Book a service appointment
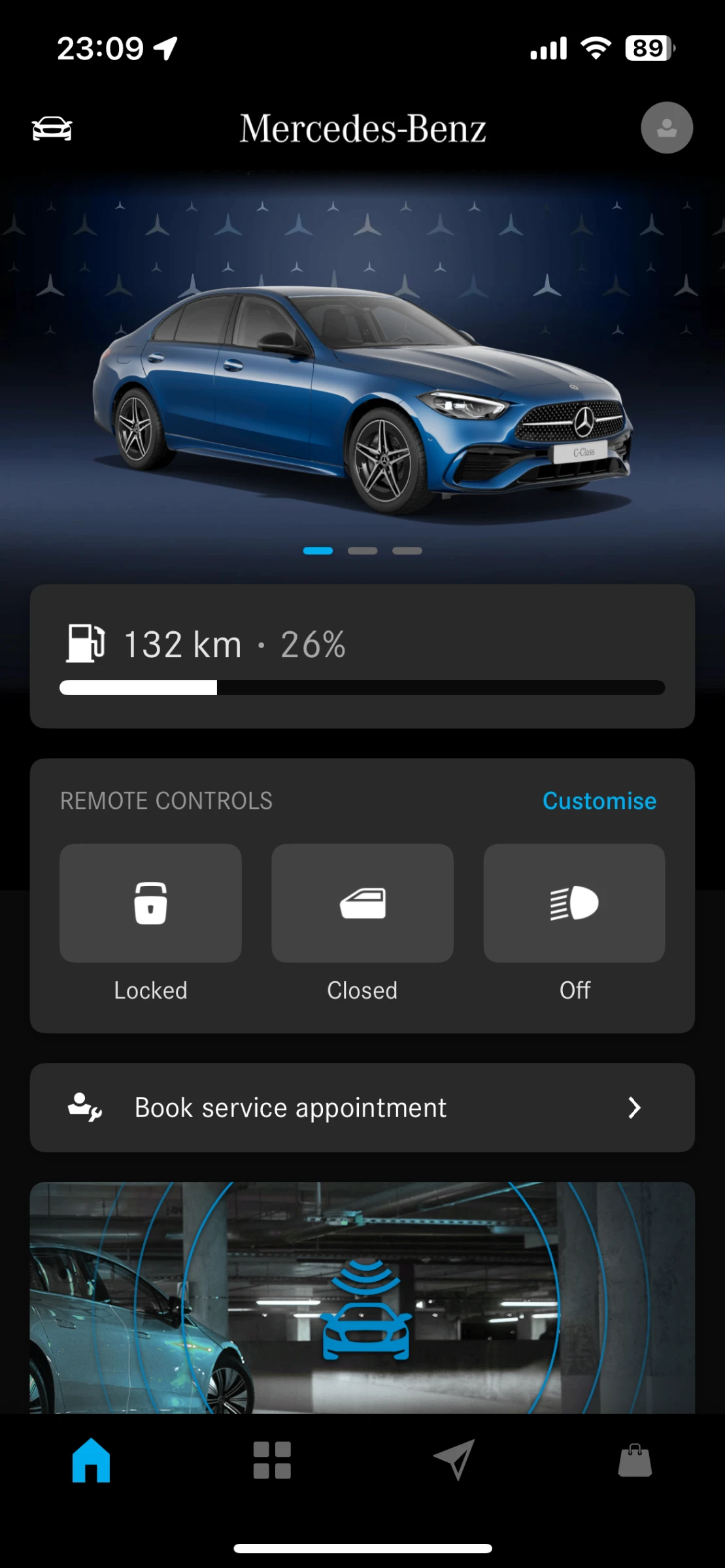The height and width of the screenshot is (1568, 725). click(x=362, y=1107)
